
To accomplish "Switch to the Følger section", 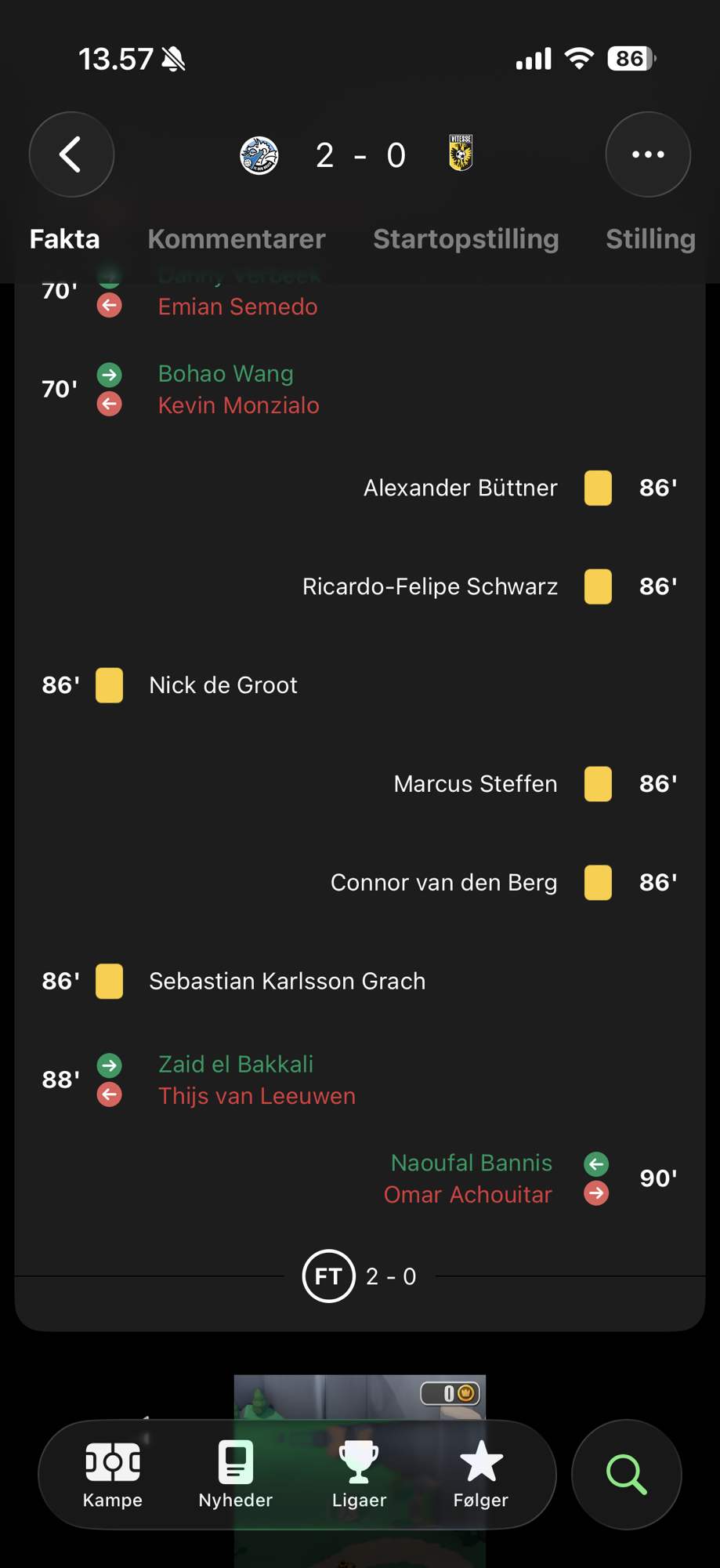I will pos(480,1474).
